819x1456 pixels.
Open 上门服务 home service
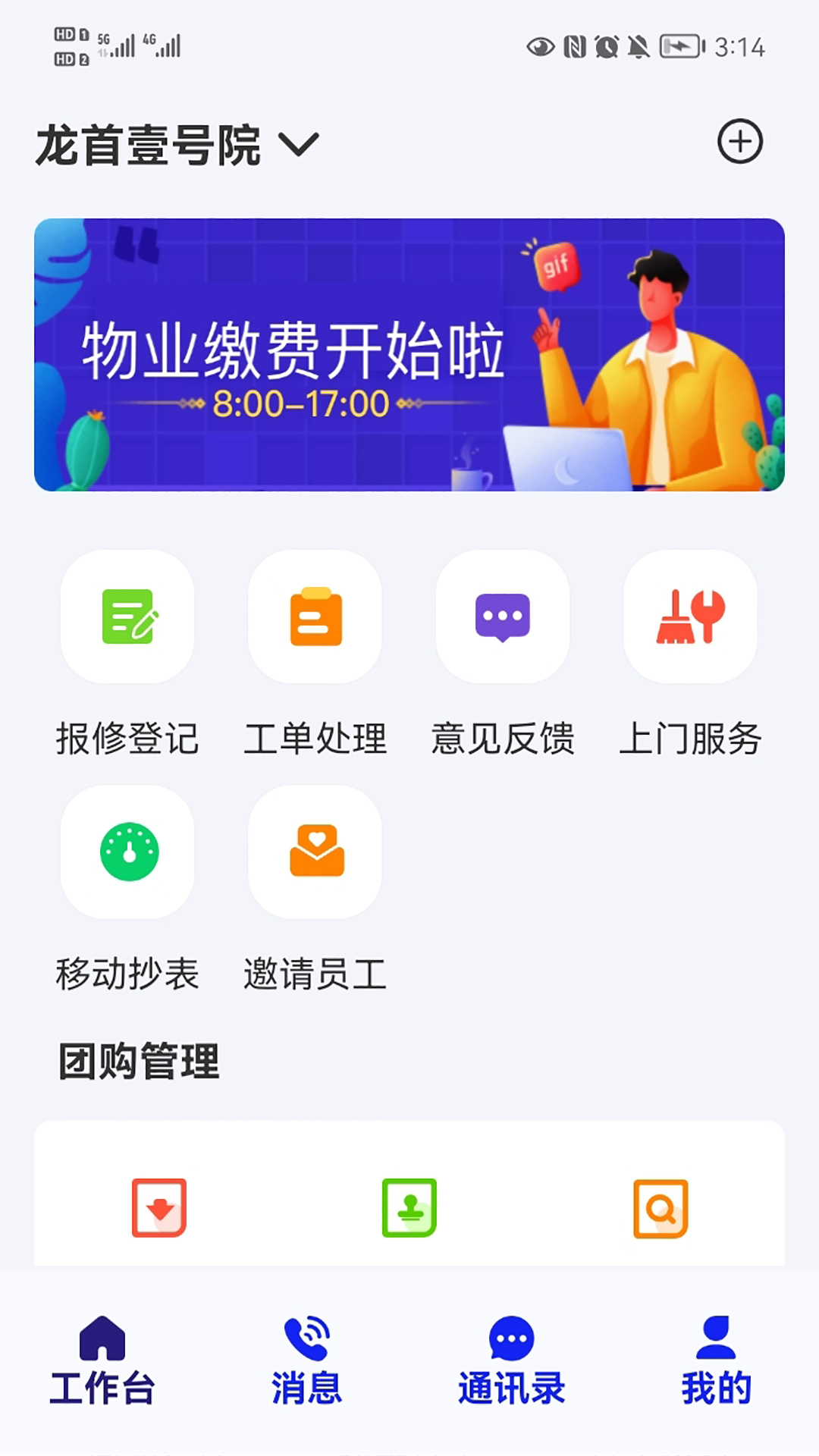tap(690, 617)
